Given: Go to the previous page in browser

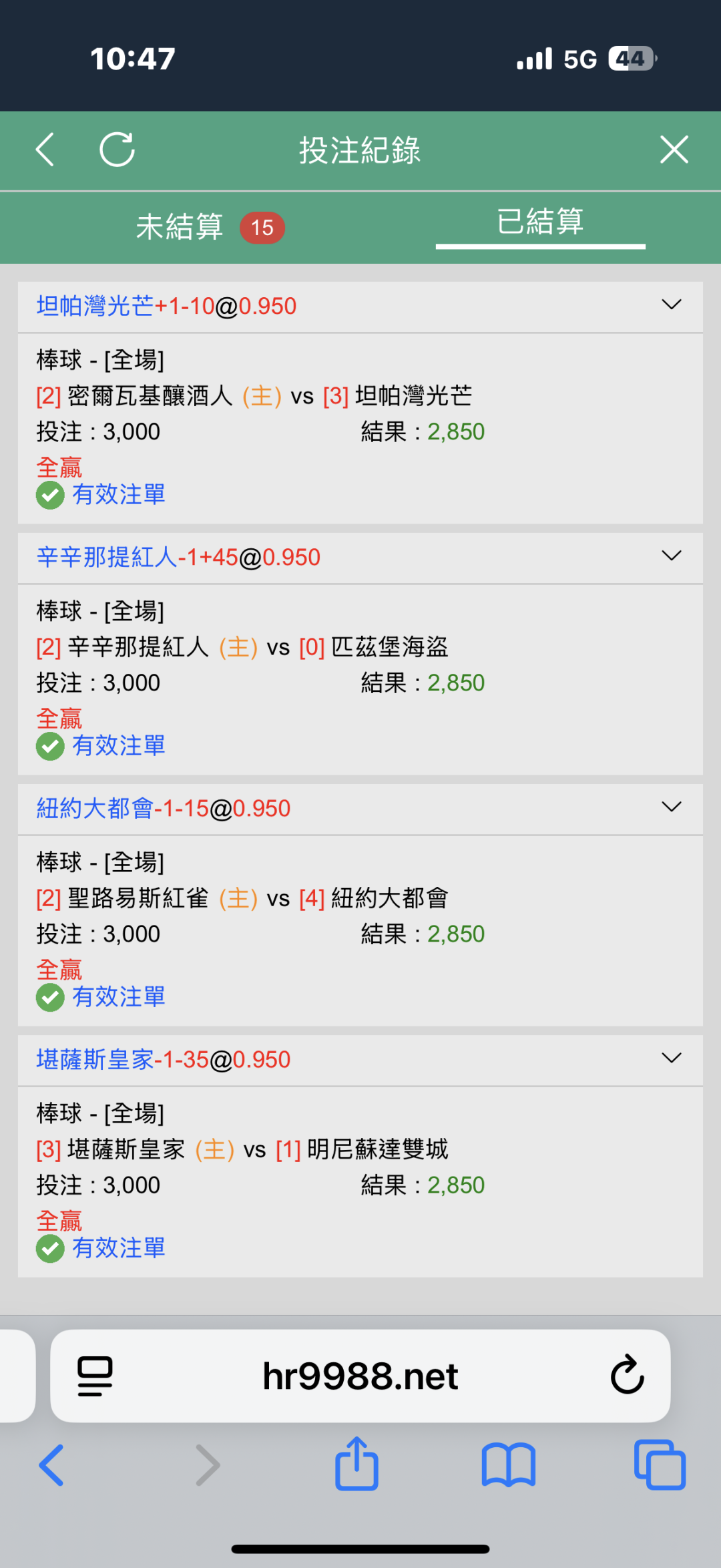Looking at the screenshot, I should [x=51, y=1466].
